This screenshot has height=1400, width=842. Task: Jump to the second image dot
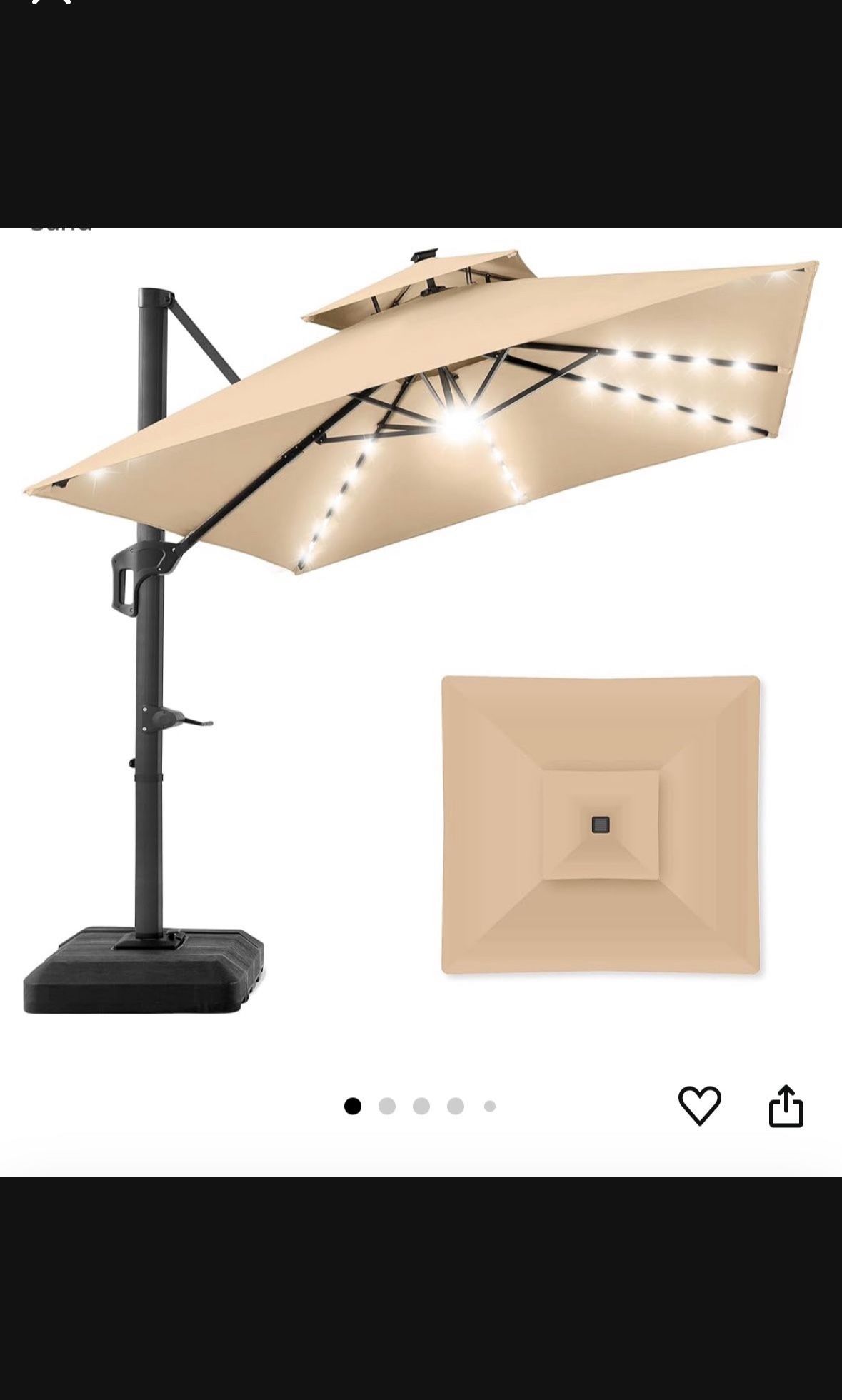click(x=387, y=1106)
